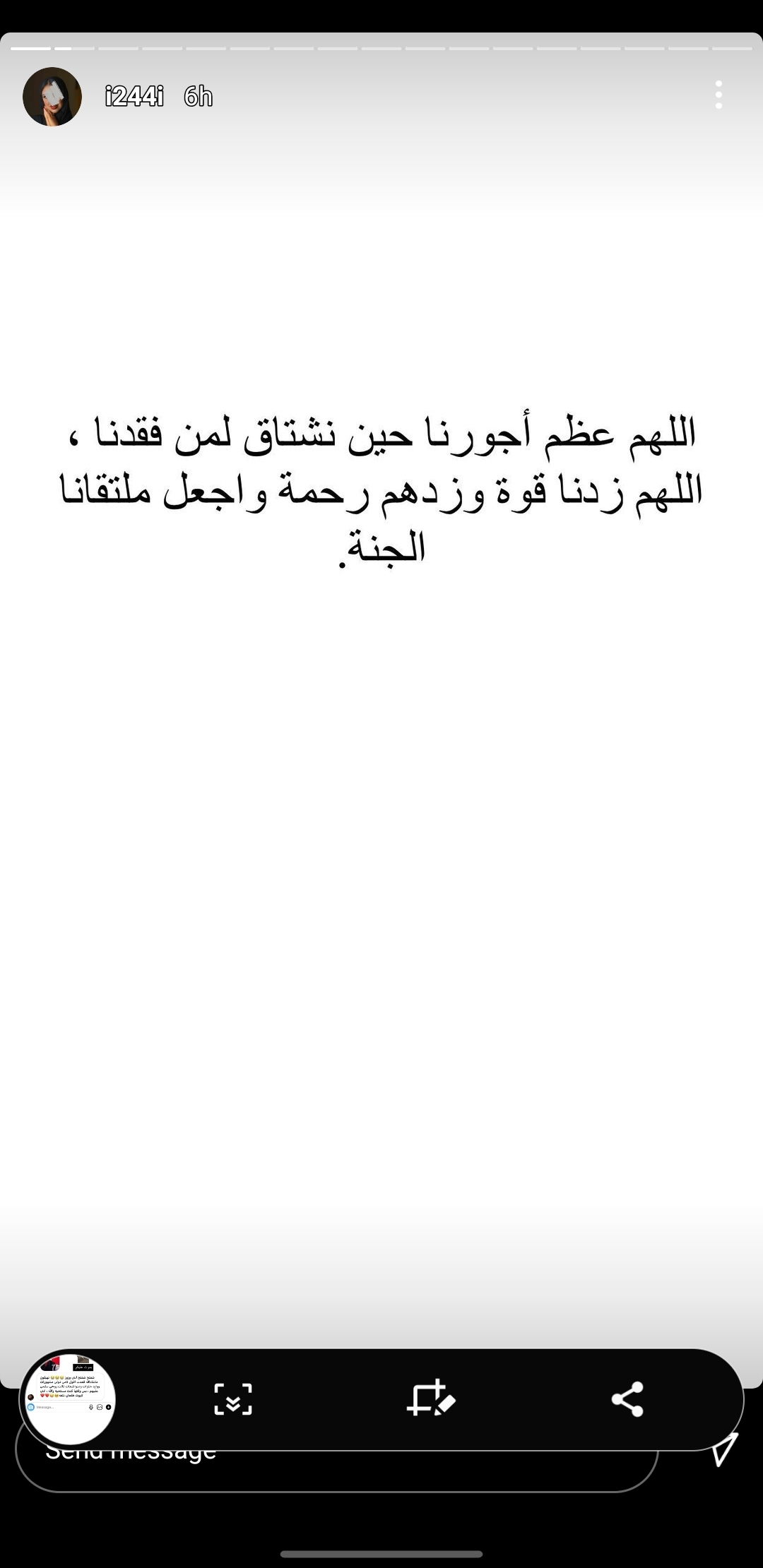This screenshot has width=763, height=1568.
Task: Tap the i244i username
Action: coord(134,96)
